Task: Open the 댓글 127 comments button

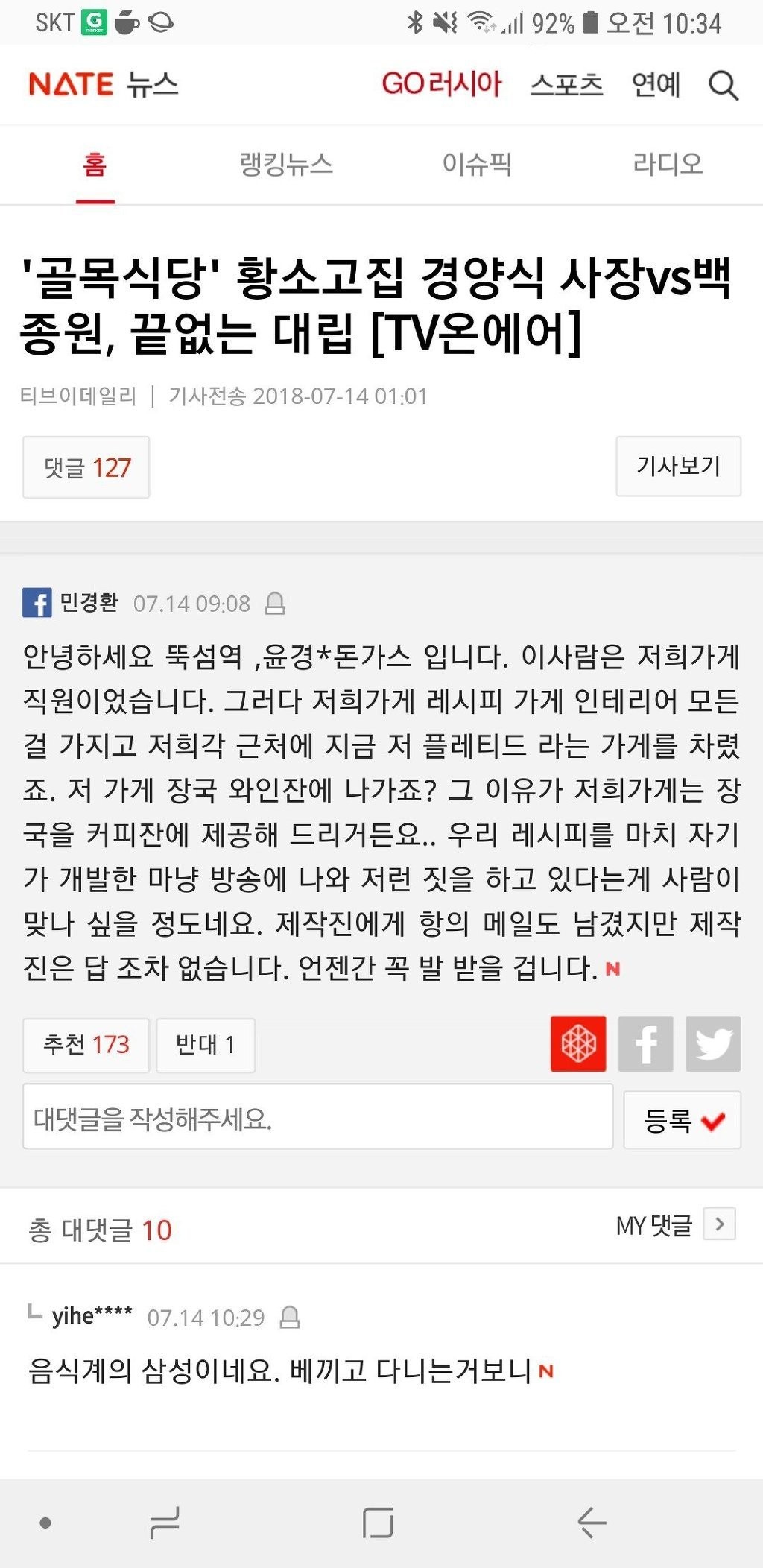Action: (86, 467)
